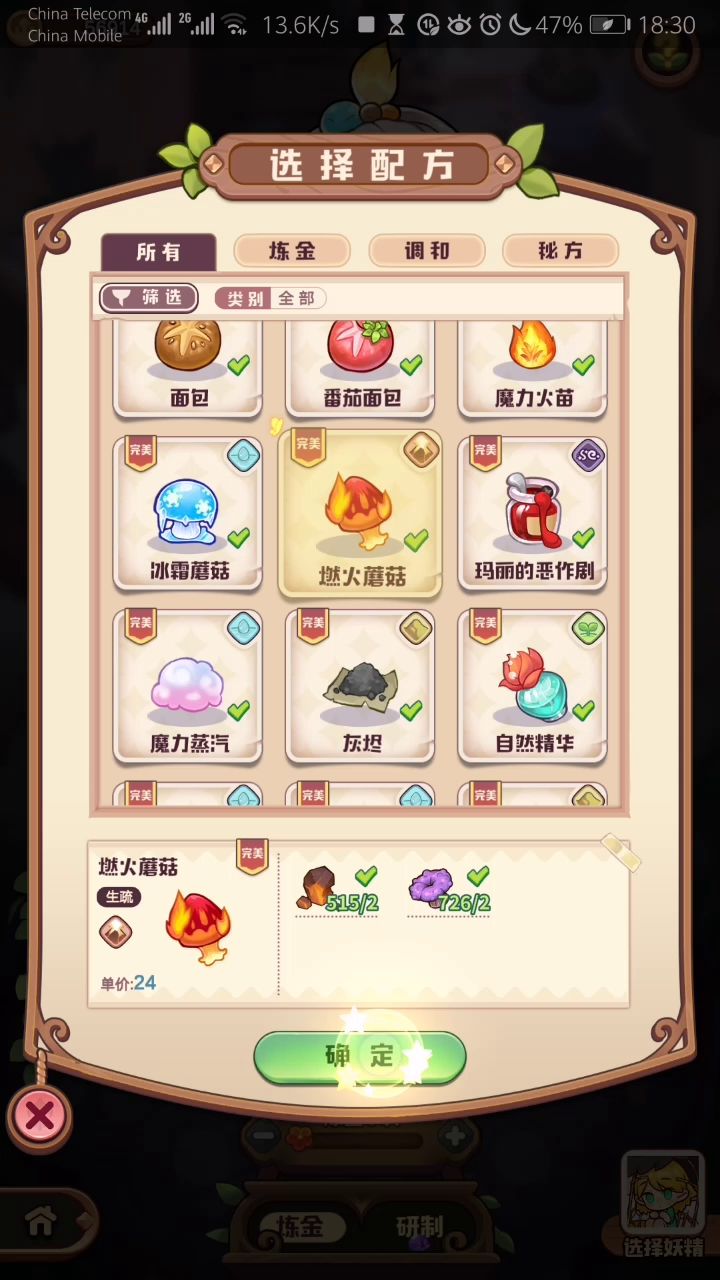Viewport: 720px width, 1280px height.
Task: Open the 类别 全部 category selector
Action: pos(271,298)
